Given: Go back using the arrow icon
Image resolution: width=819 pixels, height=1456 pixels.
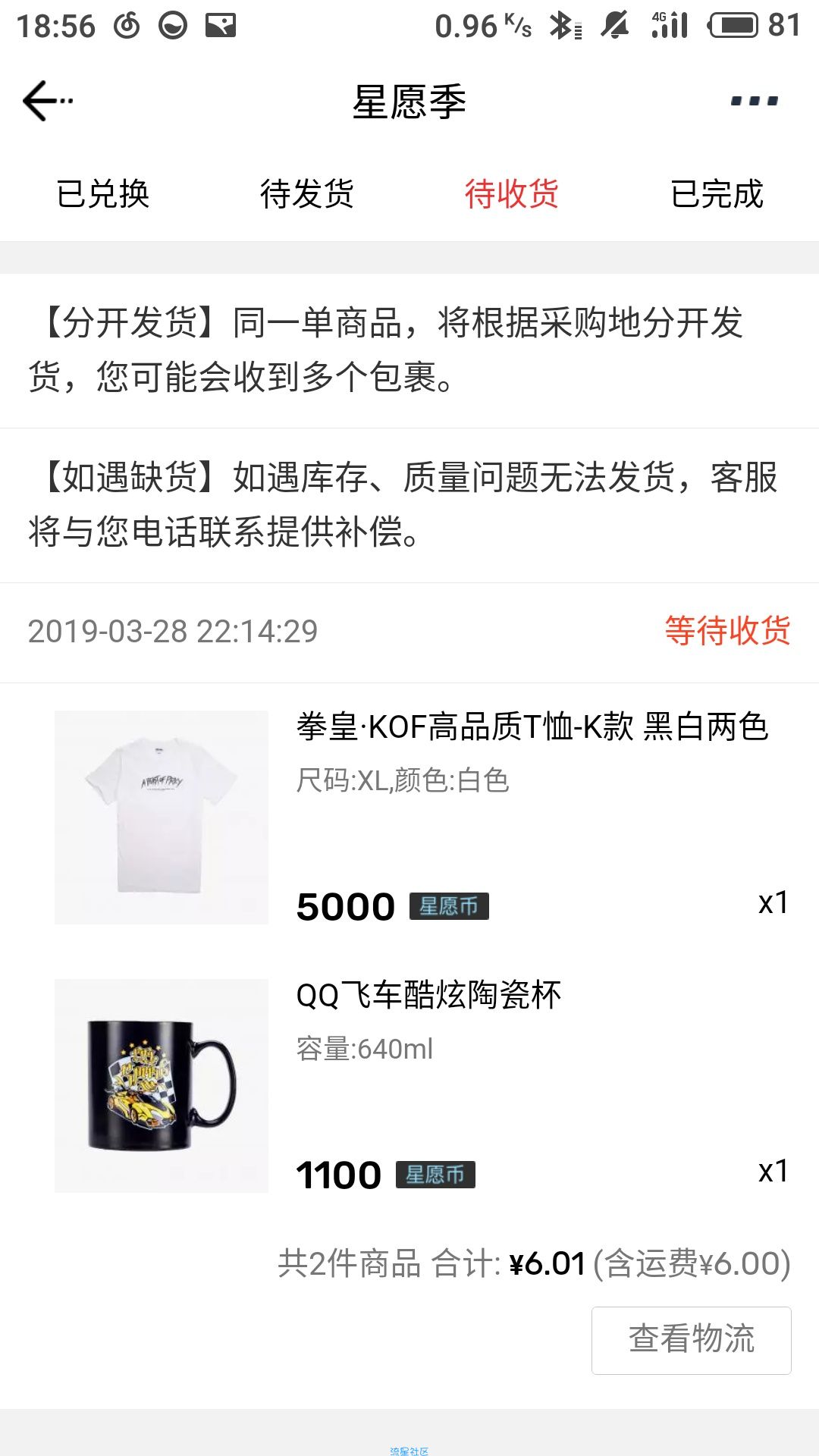Looking at the screenshot, I should point(47,101).
